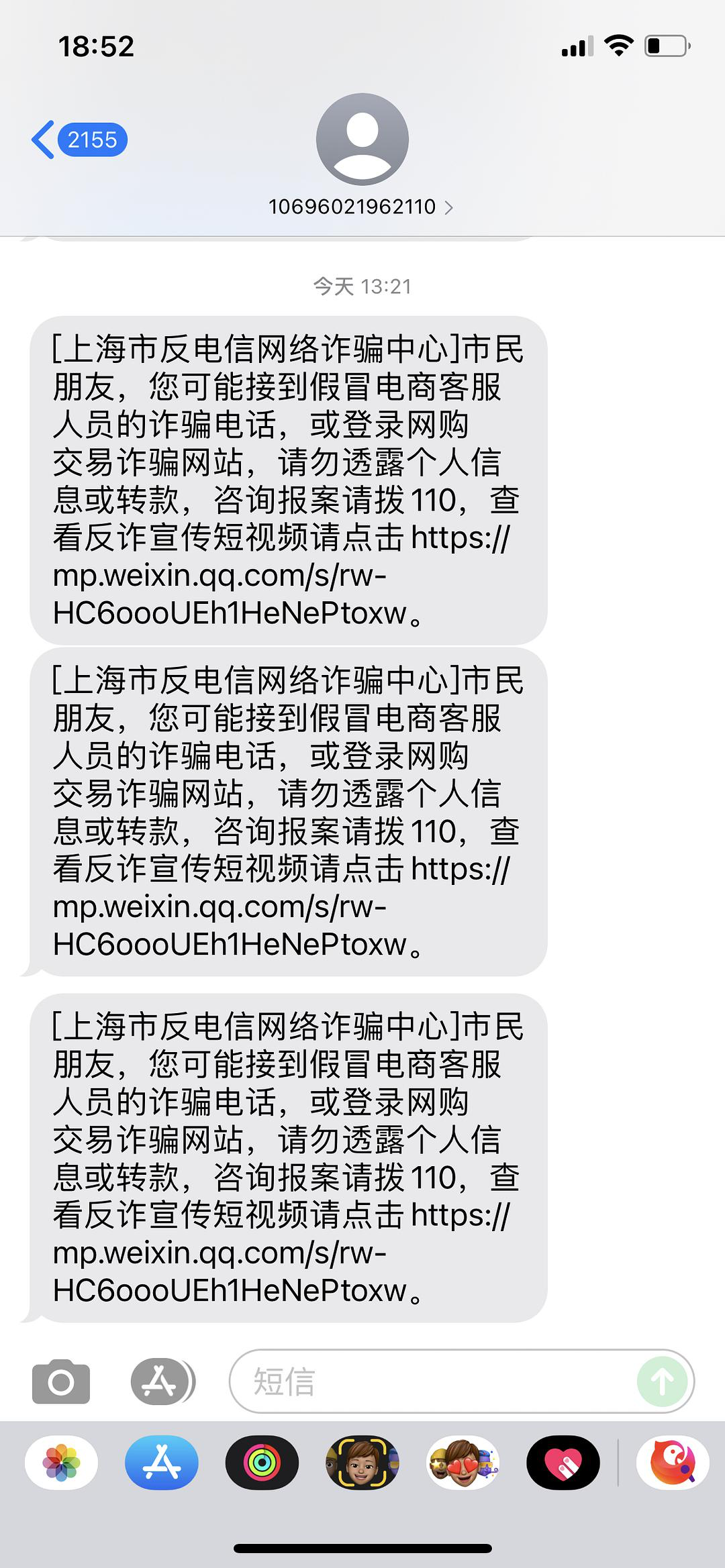
Task: Go back to the messages list
Action: click(x=79, y=140)
